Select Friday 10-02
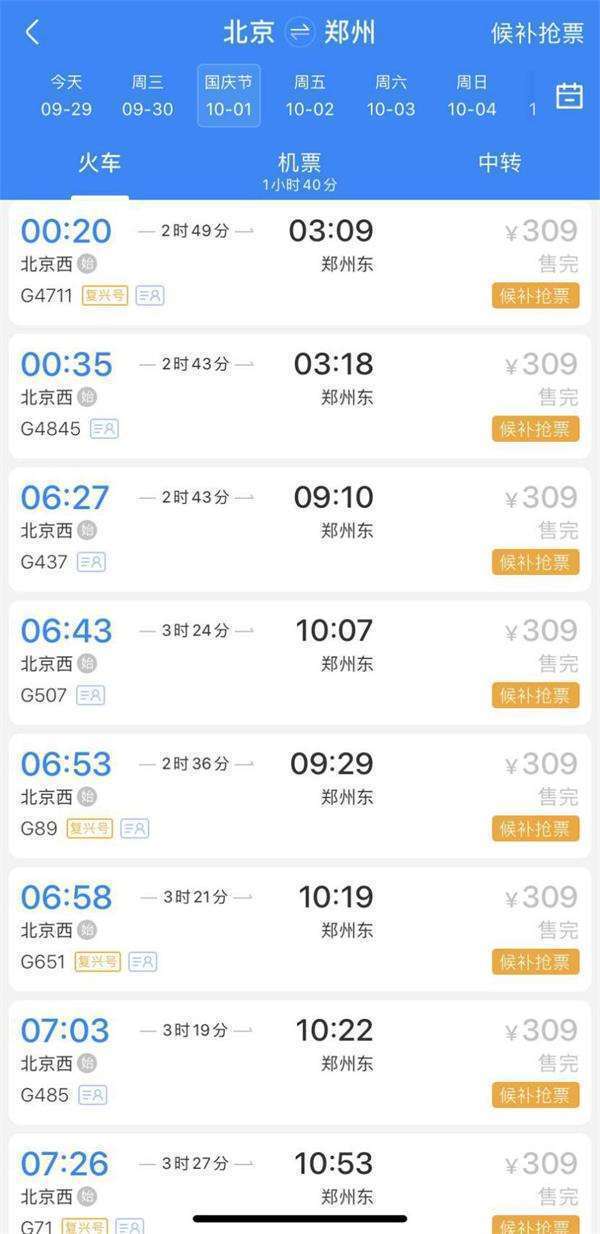The image size is (600, 1234). tap(309, 96)
